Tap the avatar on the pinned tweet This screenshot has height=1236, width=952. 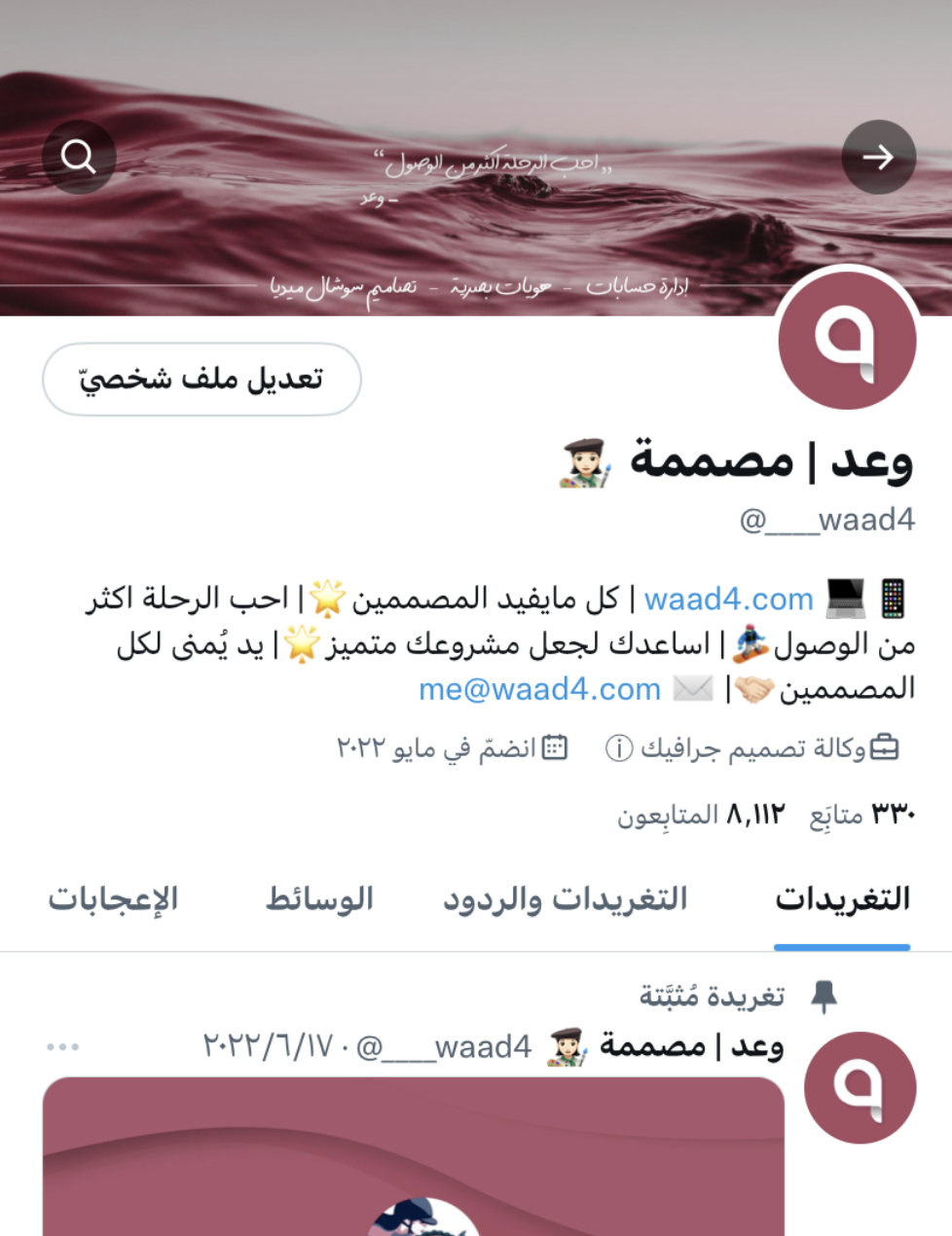coord(860,1087)
